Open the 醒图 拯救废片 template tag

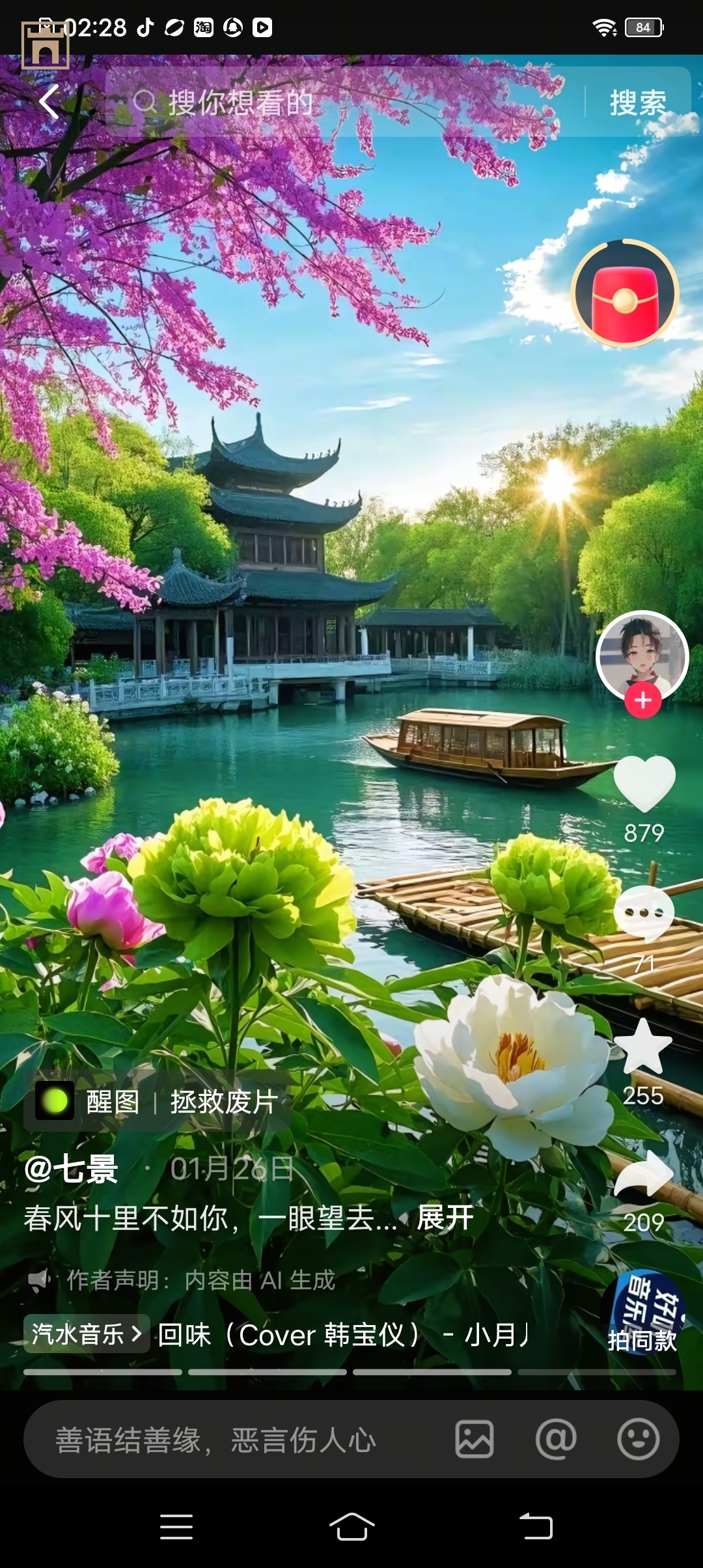(158, 1102)
